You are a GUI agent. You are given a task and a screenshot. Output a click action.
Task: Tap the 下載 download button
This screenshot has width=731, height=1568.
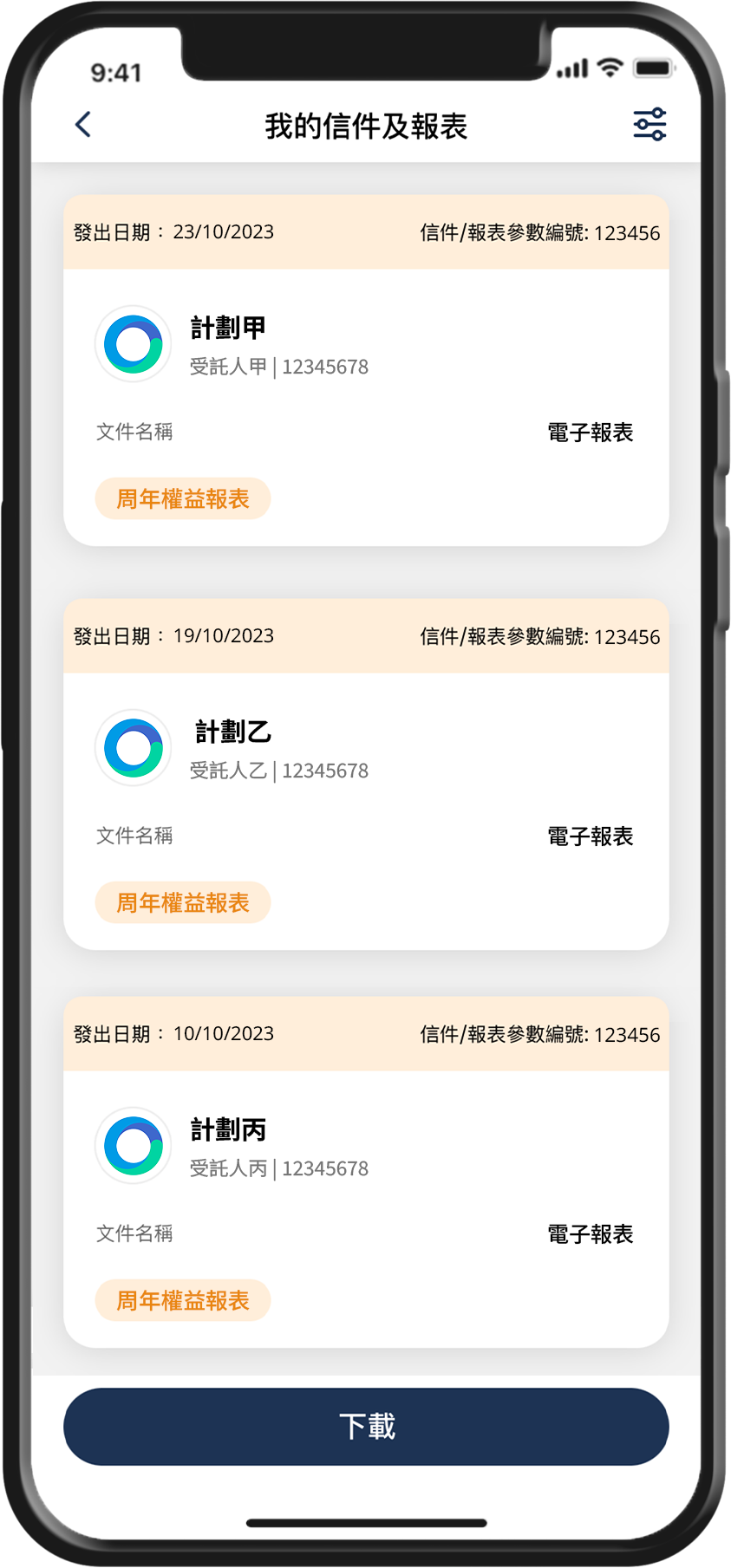(x=365, y=1426)
